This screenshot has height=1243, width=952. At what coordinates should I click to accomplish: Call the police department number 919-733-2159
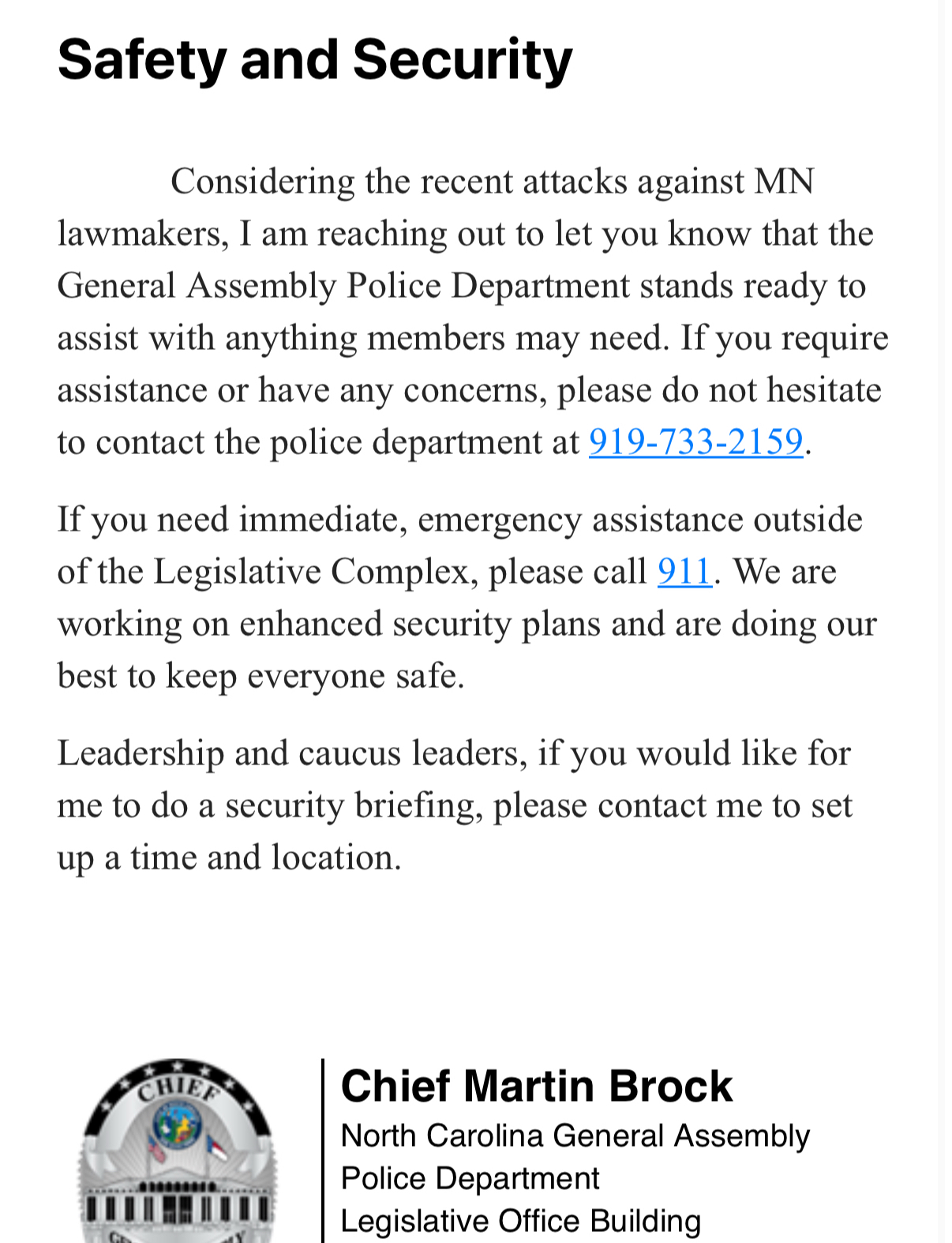pyautogui.click(x=695, y=442)
